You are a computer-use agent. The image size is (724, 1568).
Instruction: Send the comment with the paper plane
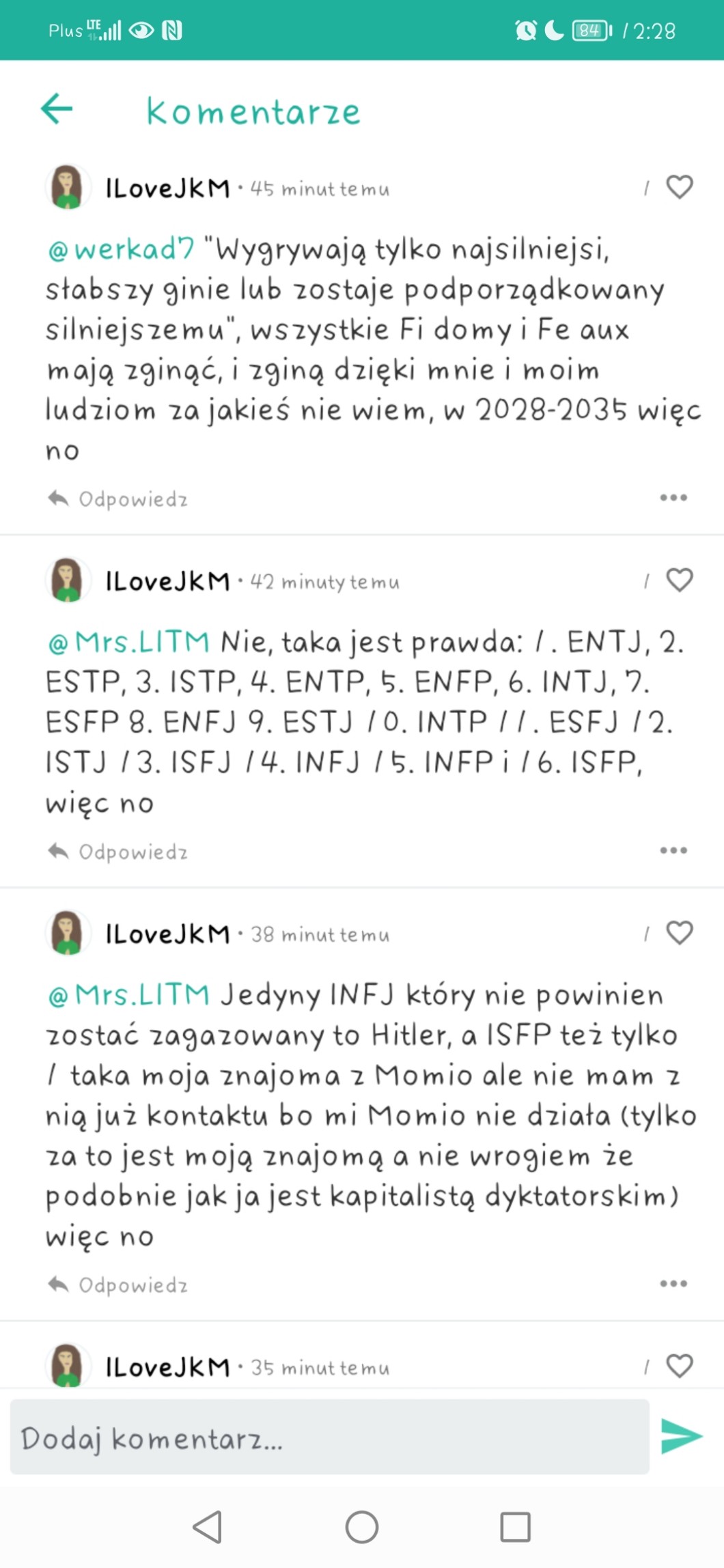point(681,1436)
